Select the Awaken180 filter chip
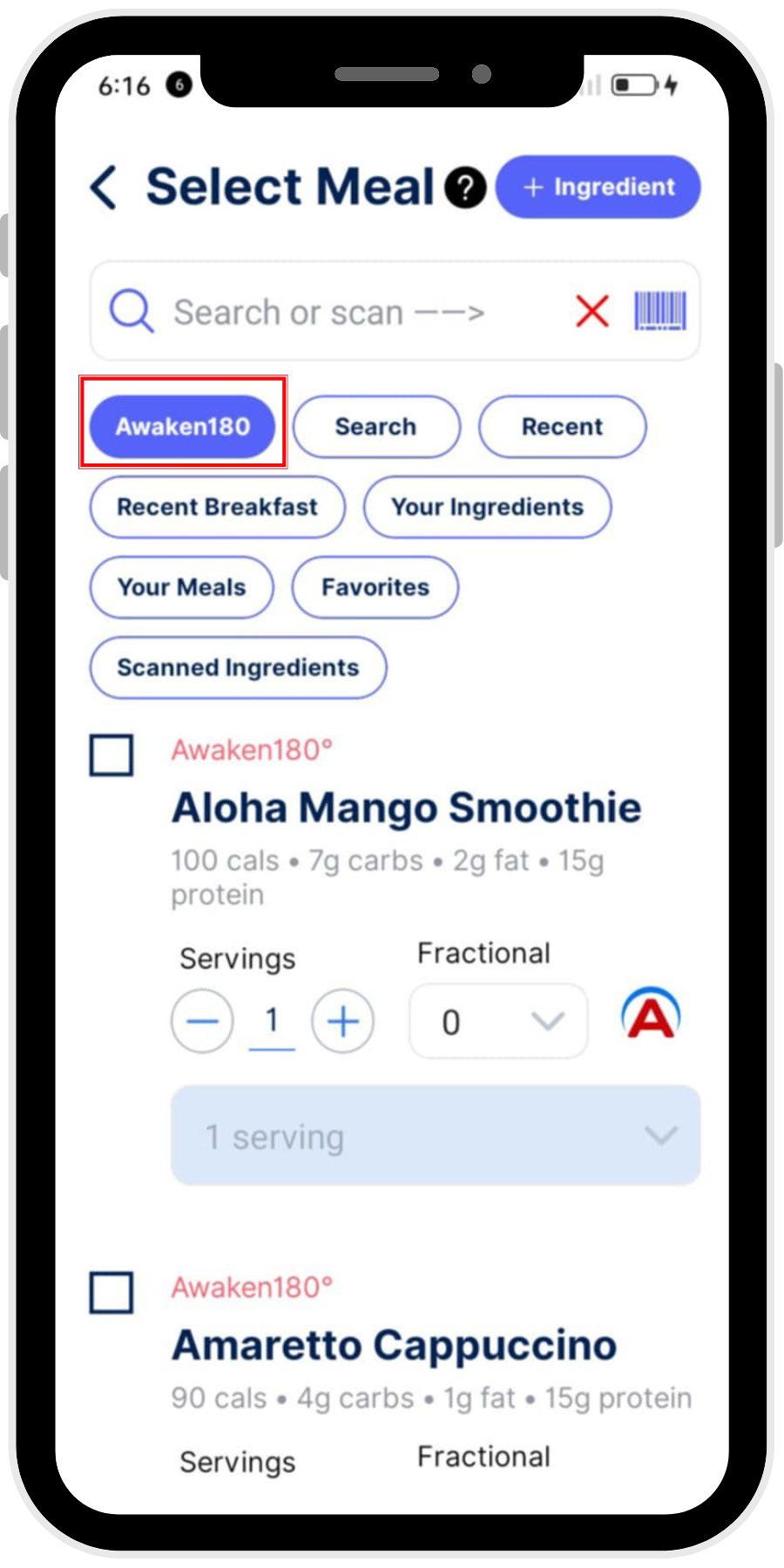The image size is (784, 1568). [x=183, y=427]
